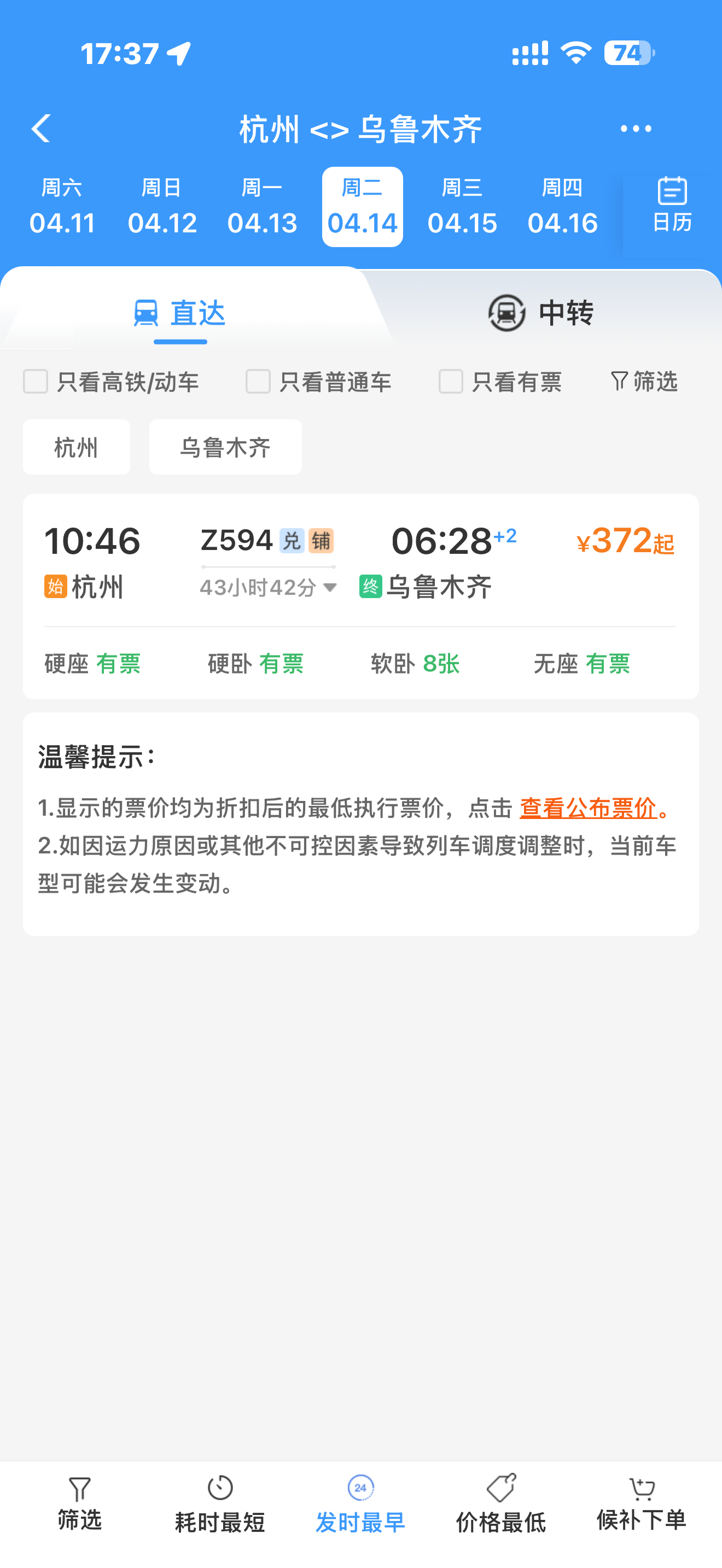This screenshot has width=722, height=1568.
Task: Select the 04.15 周三 date tab
Action: pyautogui.click(x=463, y=207)
